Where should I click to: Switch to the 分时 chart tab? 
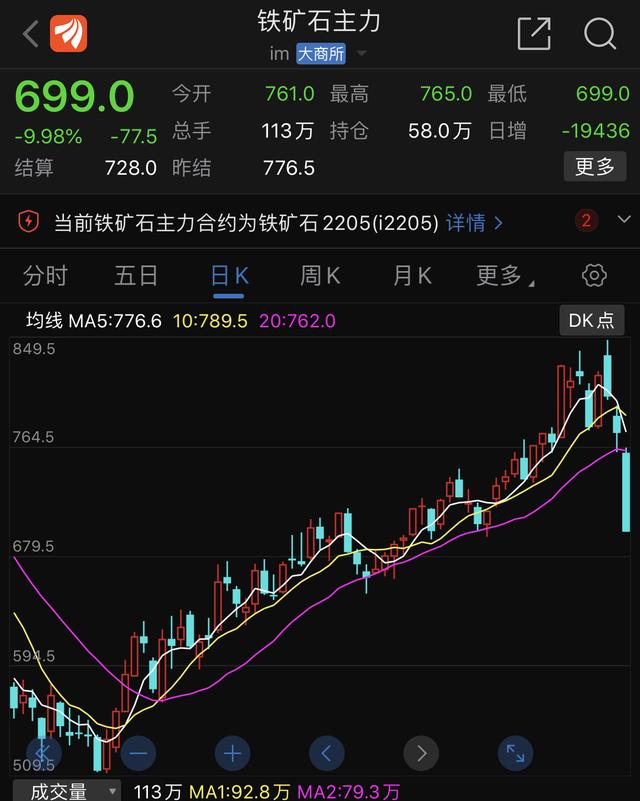[x=46, y=275]
